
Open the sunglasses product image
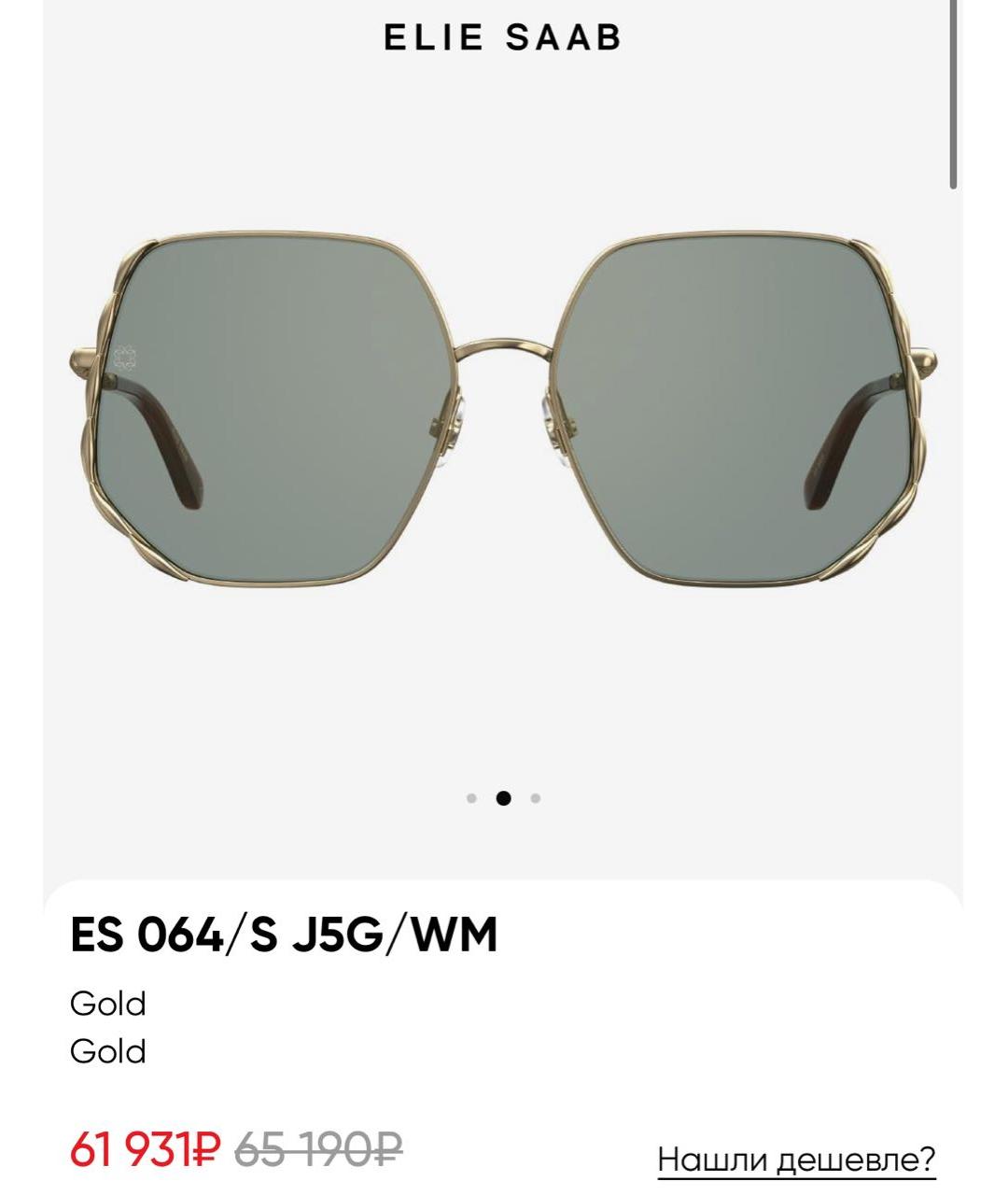click(x=503, y=411)
